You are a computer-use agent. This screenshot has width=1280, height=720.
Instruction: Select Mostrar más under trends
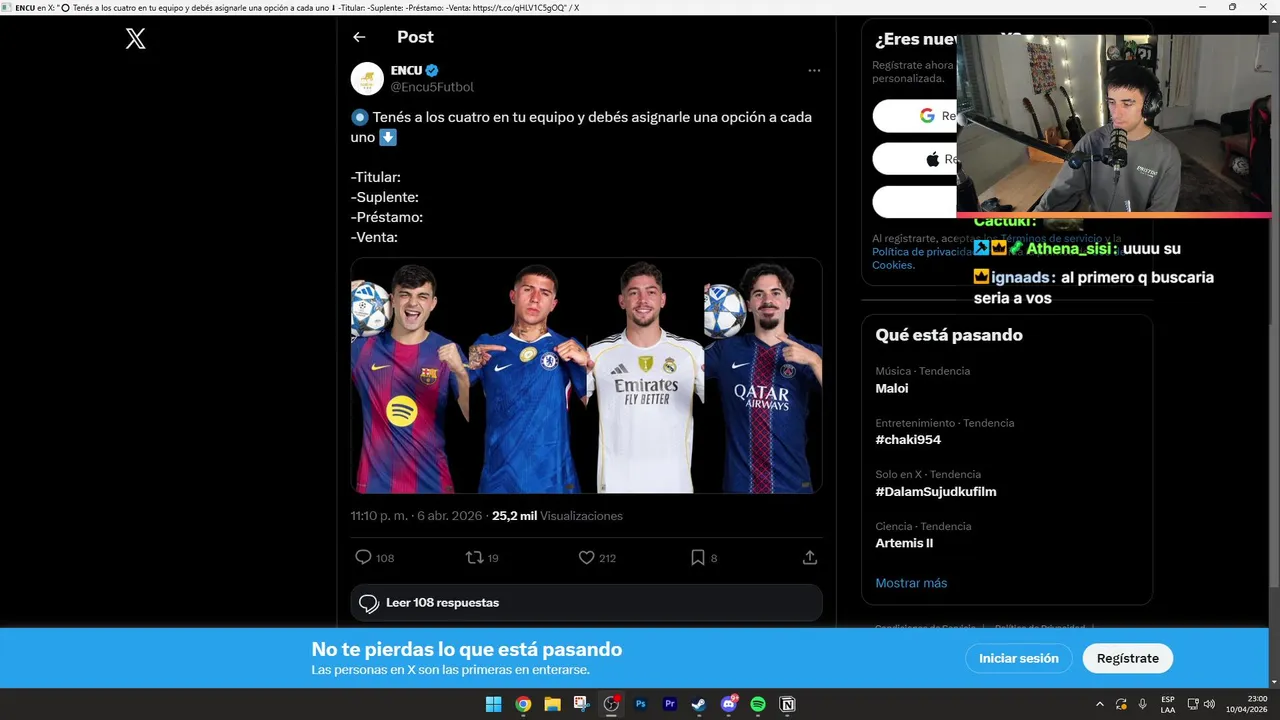pyautogui.click(x=911, y=583)
